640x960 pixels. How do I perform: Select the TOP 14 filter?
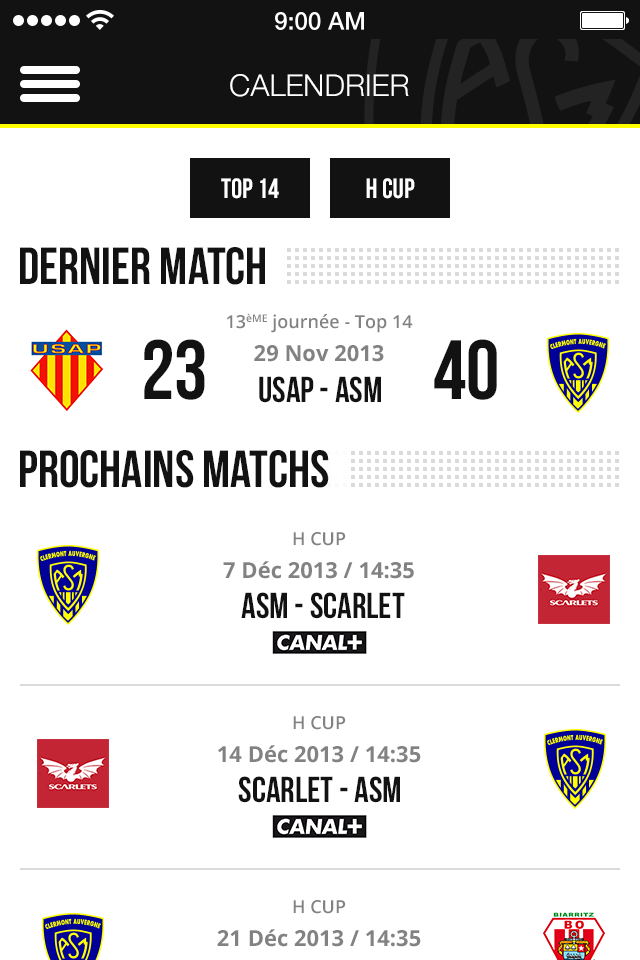point(250,188)
